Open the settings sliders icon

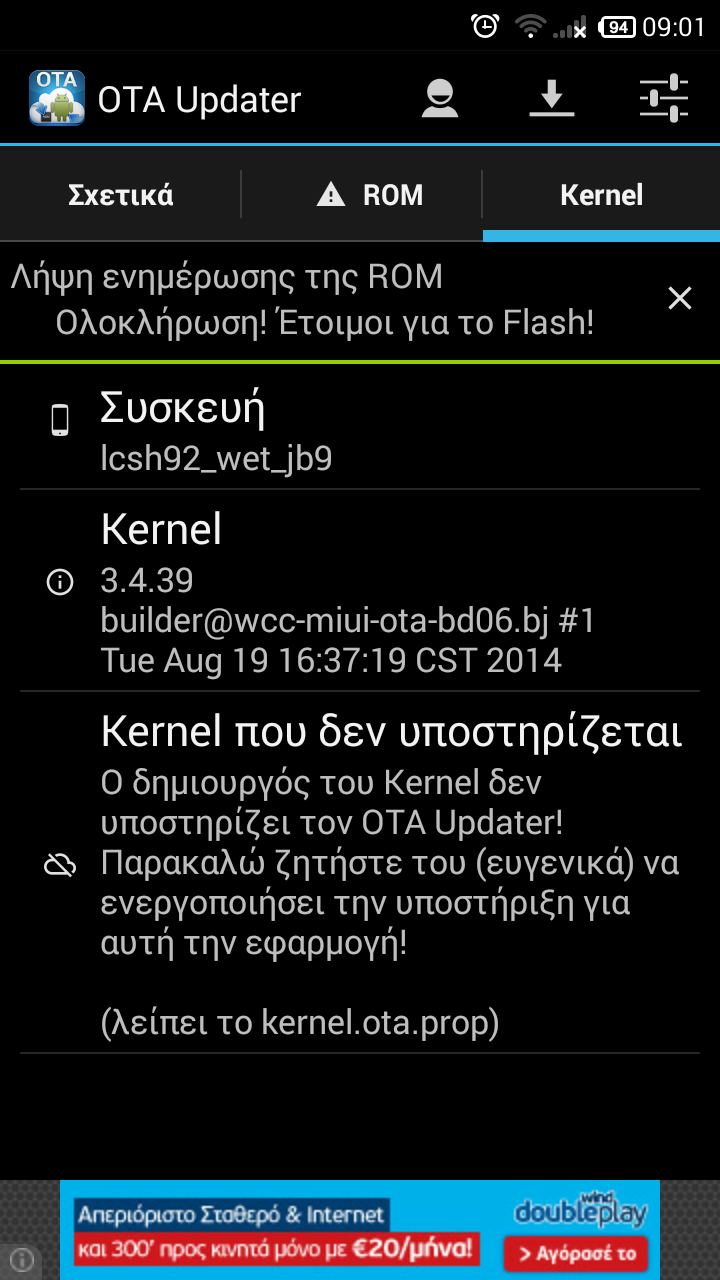tap(664, 99)
